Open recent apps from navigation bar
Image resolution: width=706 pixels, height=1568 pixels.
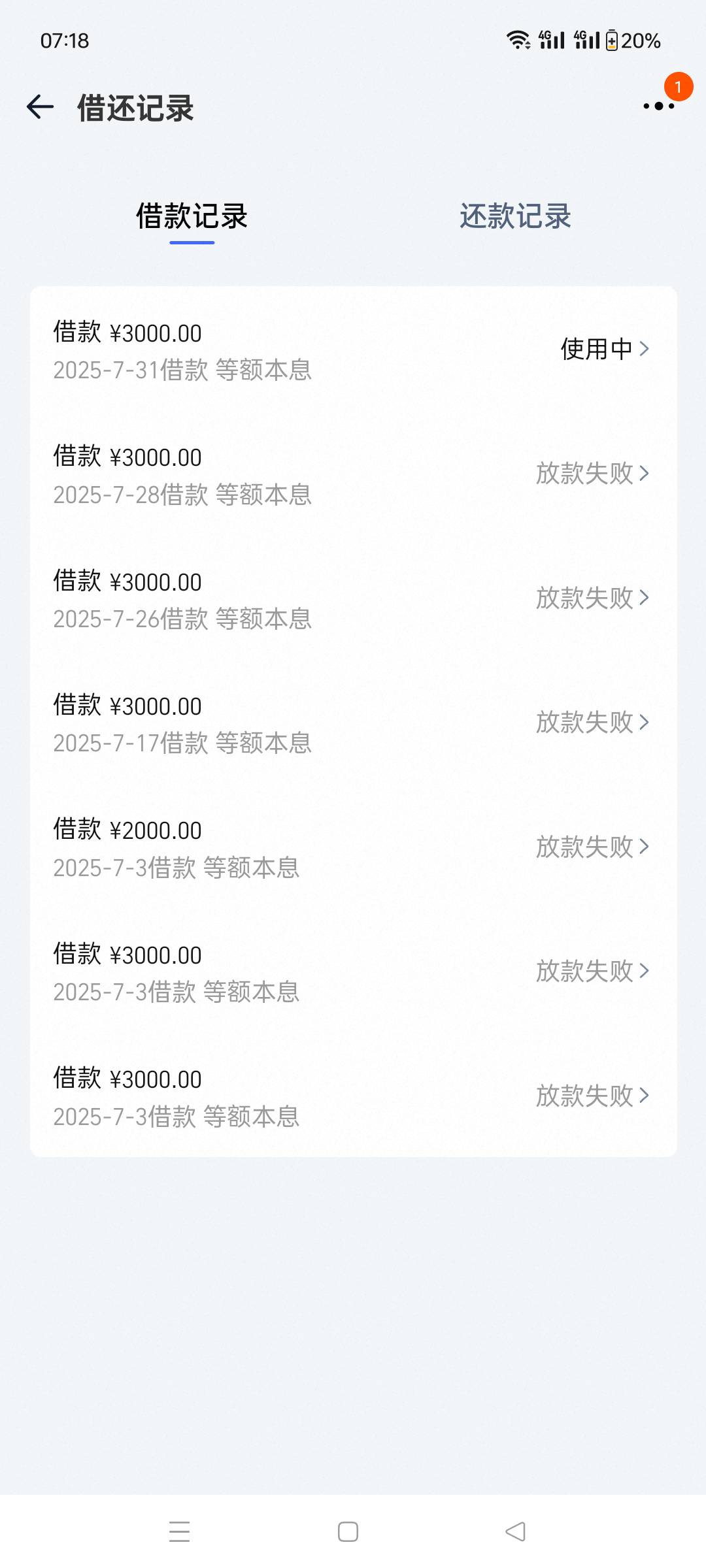click(179, 1531)
